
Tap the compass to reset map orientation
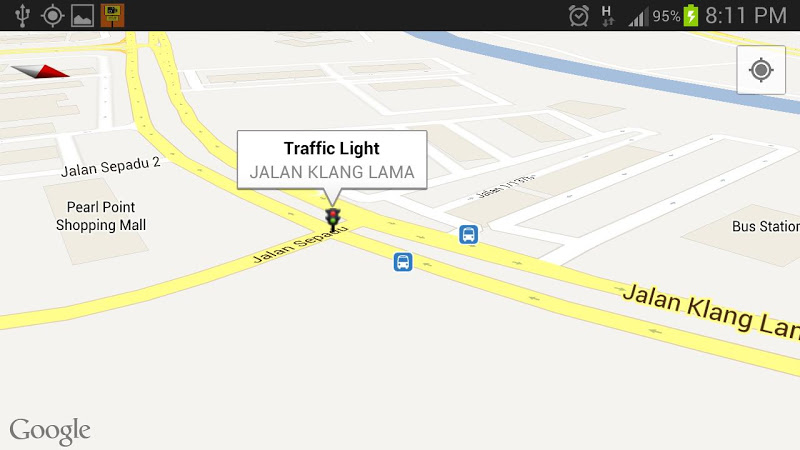[x=40, y=71]
